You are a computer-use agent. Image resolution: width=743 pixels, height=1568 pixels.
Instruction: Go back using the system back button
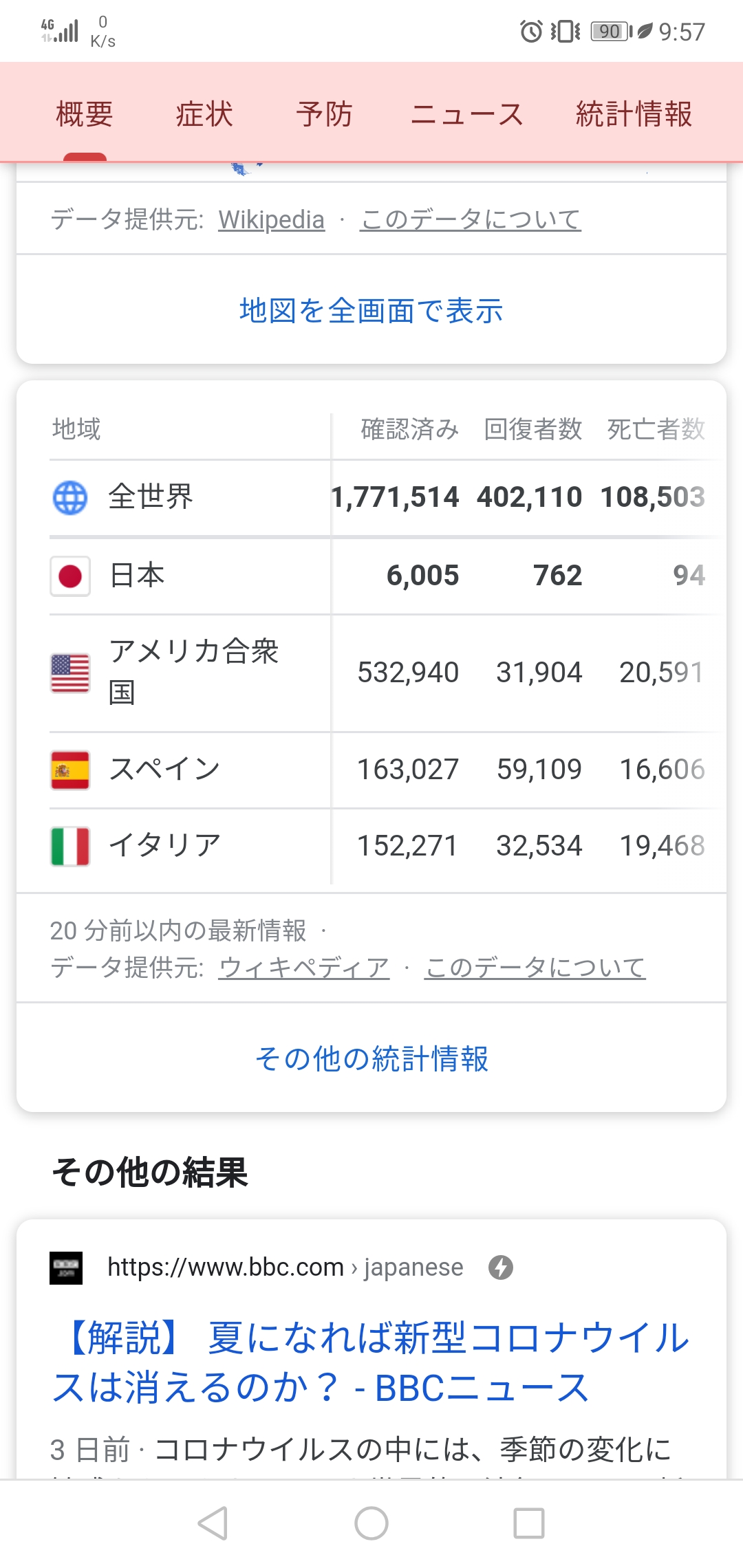tap(213, 1523)
